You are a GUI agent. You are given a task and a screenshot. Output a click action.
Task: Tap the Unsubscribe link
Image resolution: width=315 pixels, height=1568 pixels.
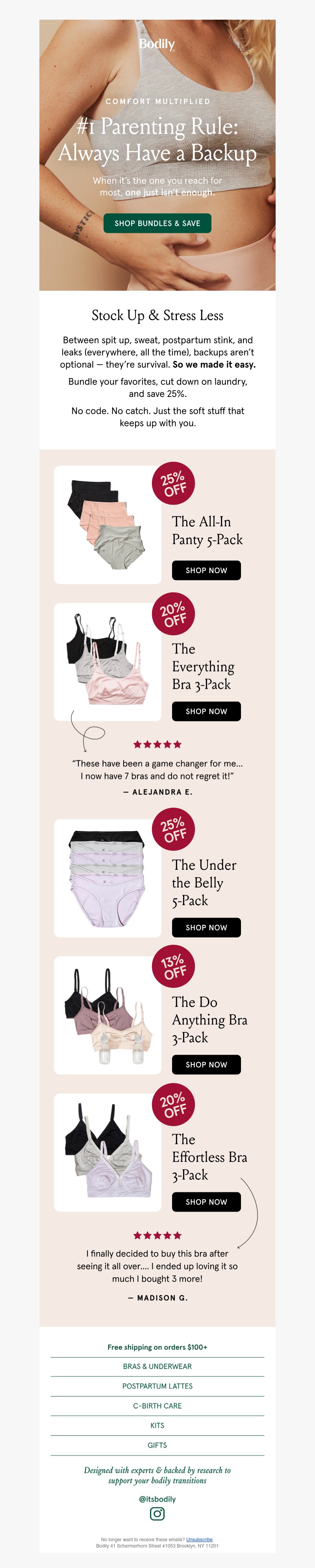pos(199,1539)
